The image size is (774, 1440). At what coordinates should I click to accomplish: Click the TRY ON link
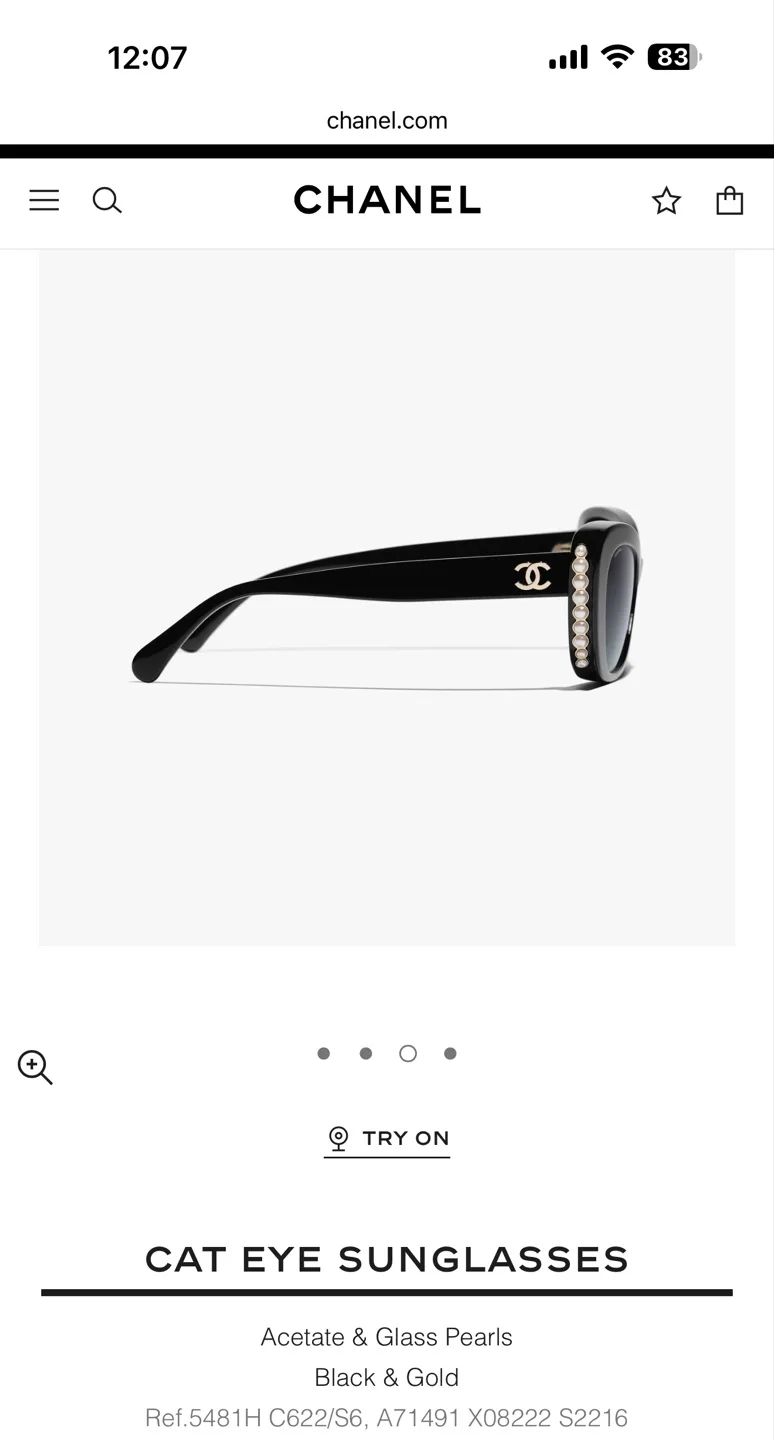[405, 1137]
